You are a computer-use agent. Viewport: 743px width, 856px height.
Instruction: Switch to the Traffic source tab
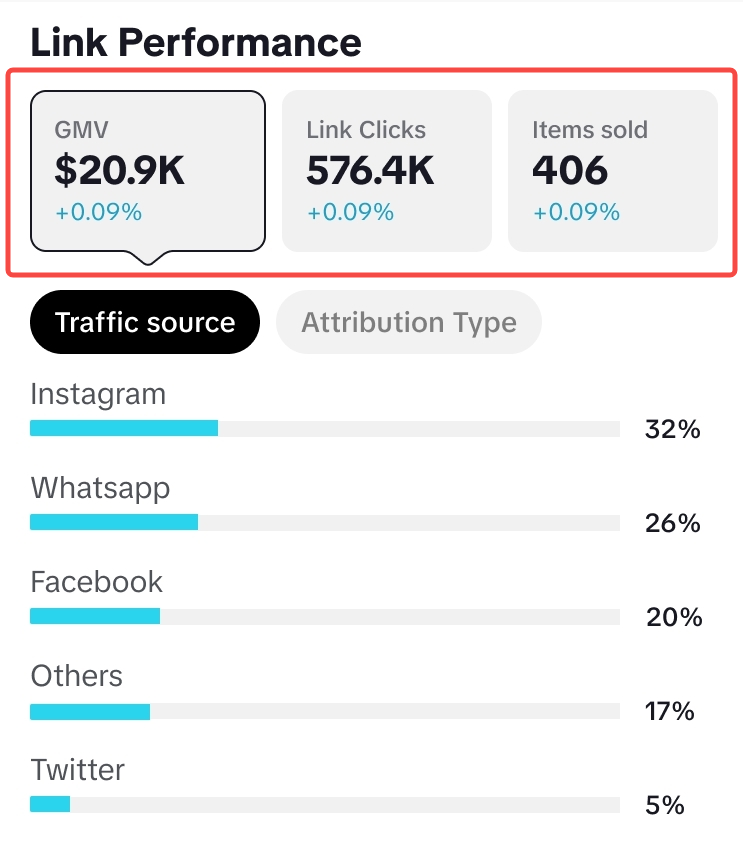[x=145, y=322]
